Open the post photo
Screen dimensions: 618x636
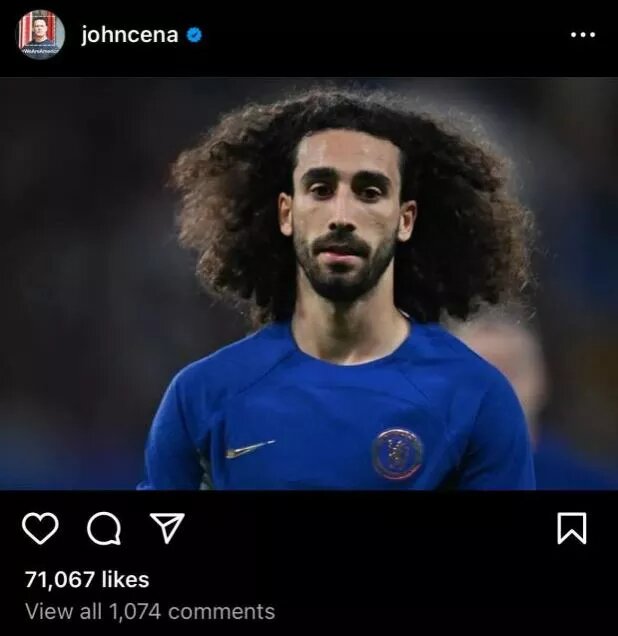tap(309, 285)
